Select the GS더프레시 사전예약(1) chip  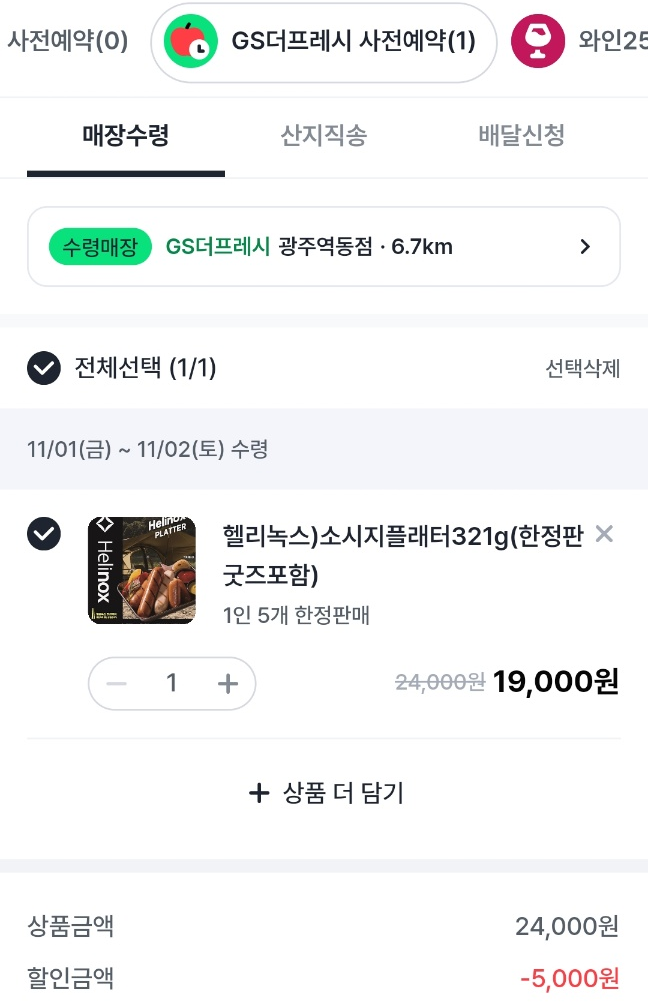323,41
